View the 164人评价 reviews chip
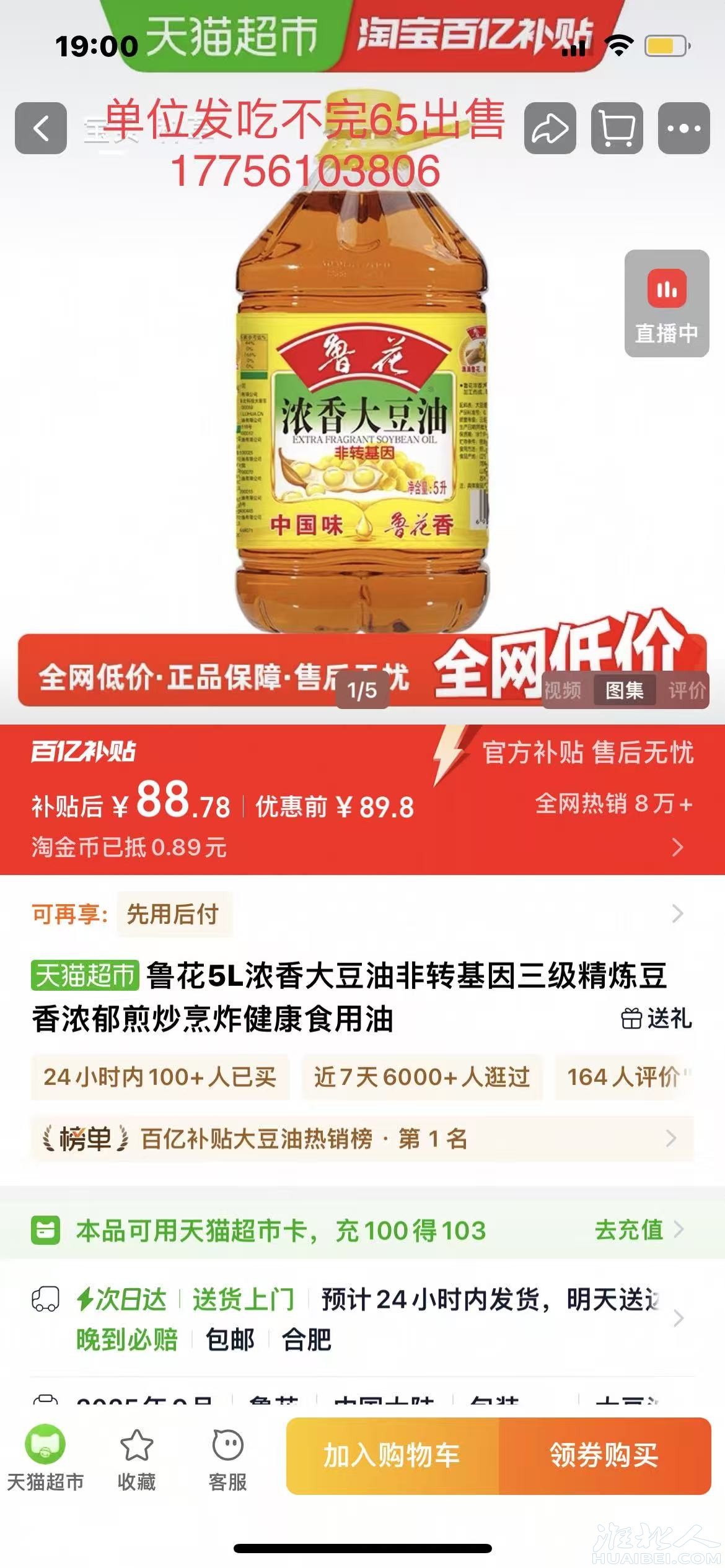 point(623,1077)
